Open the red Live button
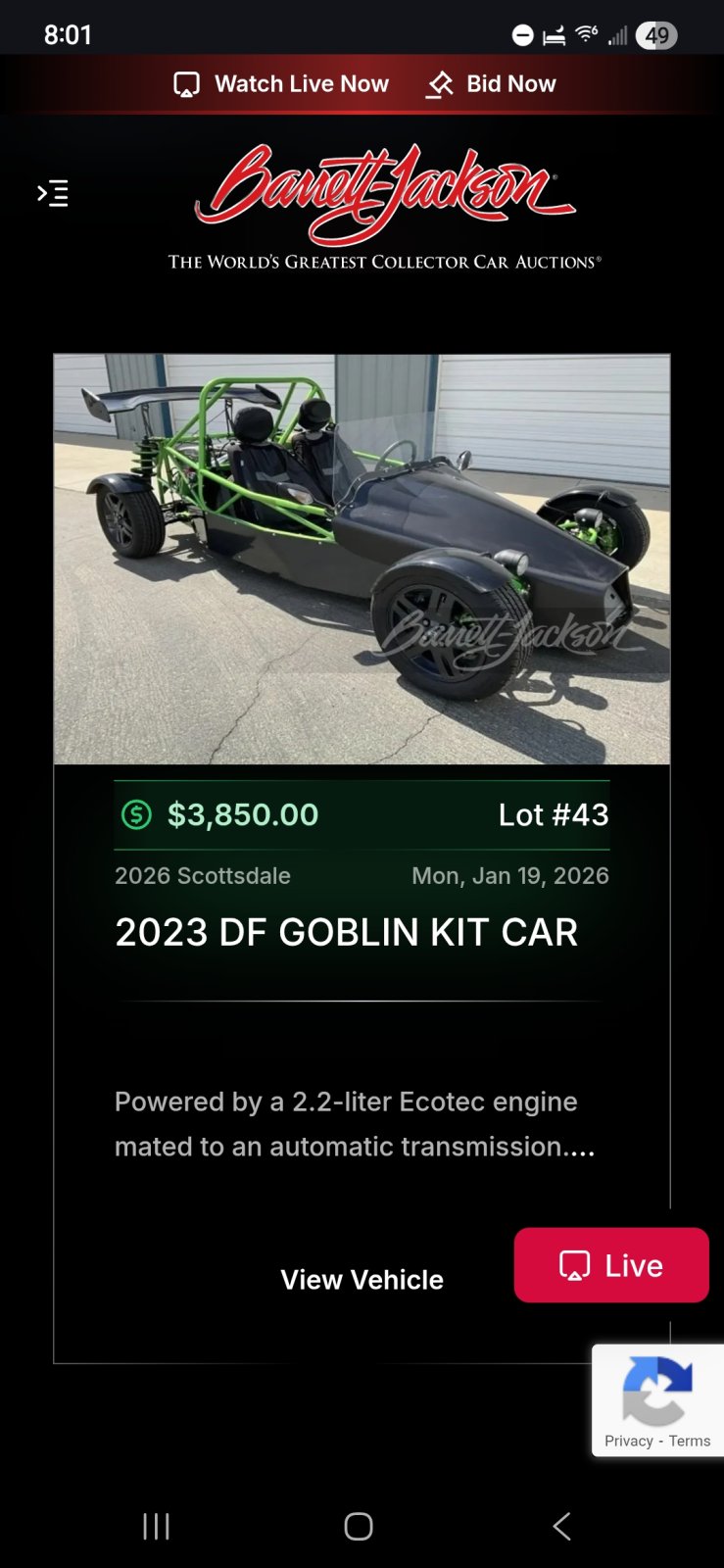Screen dimensions: 724x1568 [x=611, y=1265]
